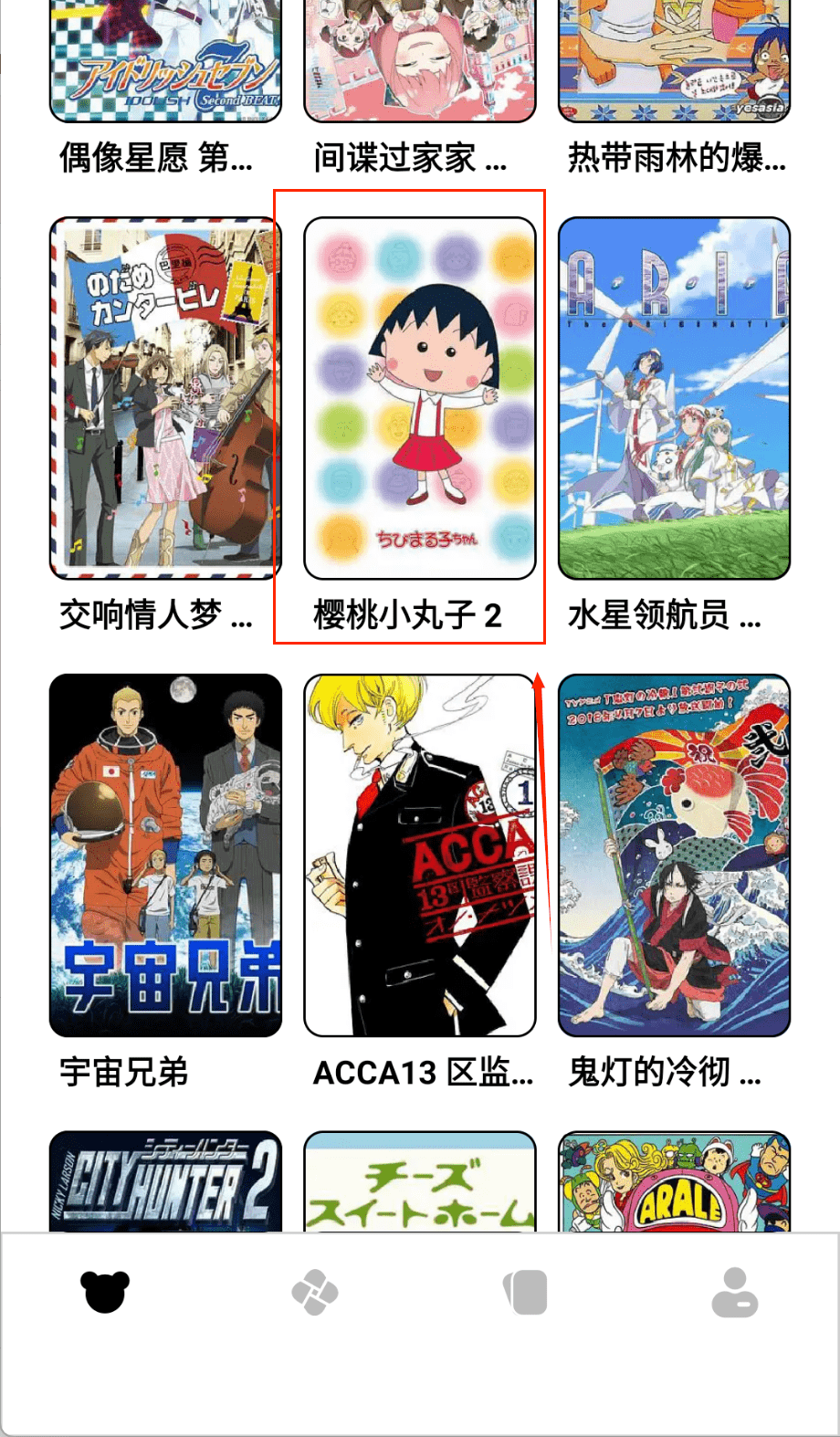
Task: Select the card deck icon in navbar
Action: click(x=524, y=1291)
